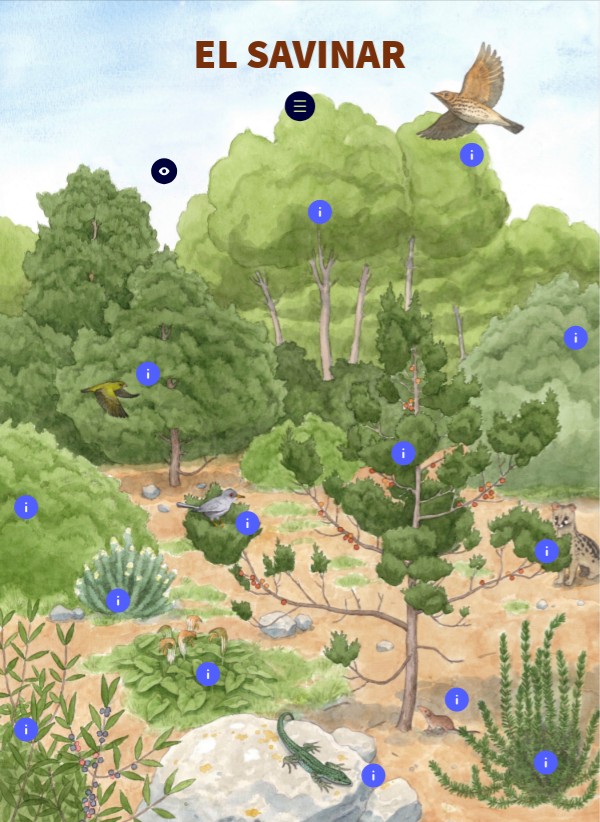The height and width of the screenshot is (822, 600).
Task: Open the hamburger menu button
Action: 300,106
